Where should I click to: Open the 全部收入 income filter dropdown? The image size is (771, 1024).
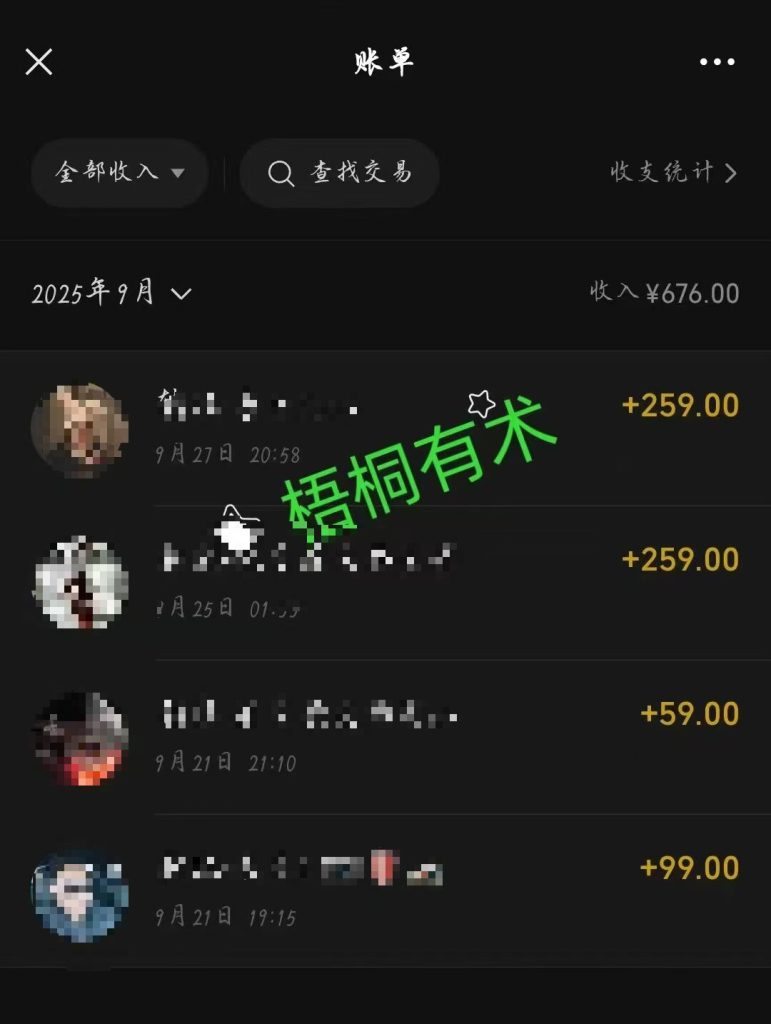pyautogui.click(x=118, y=172)
